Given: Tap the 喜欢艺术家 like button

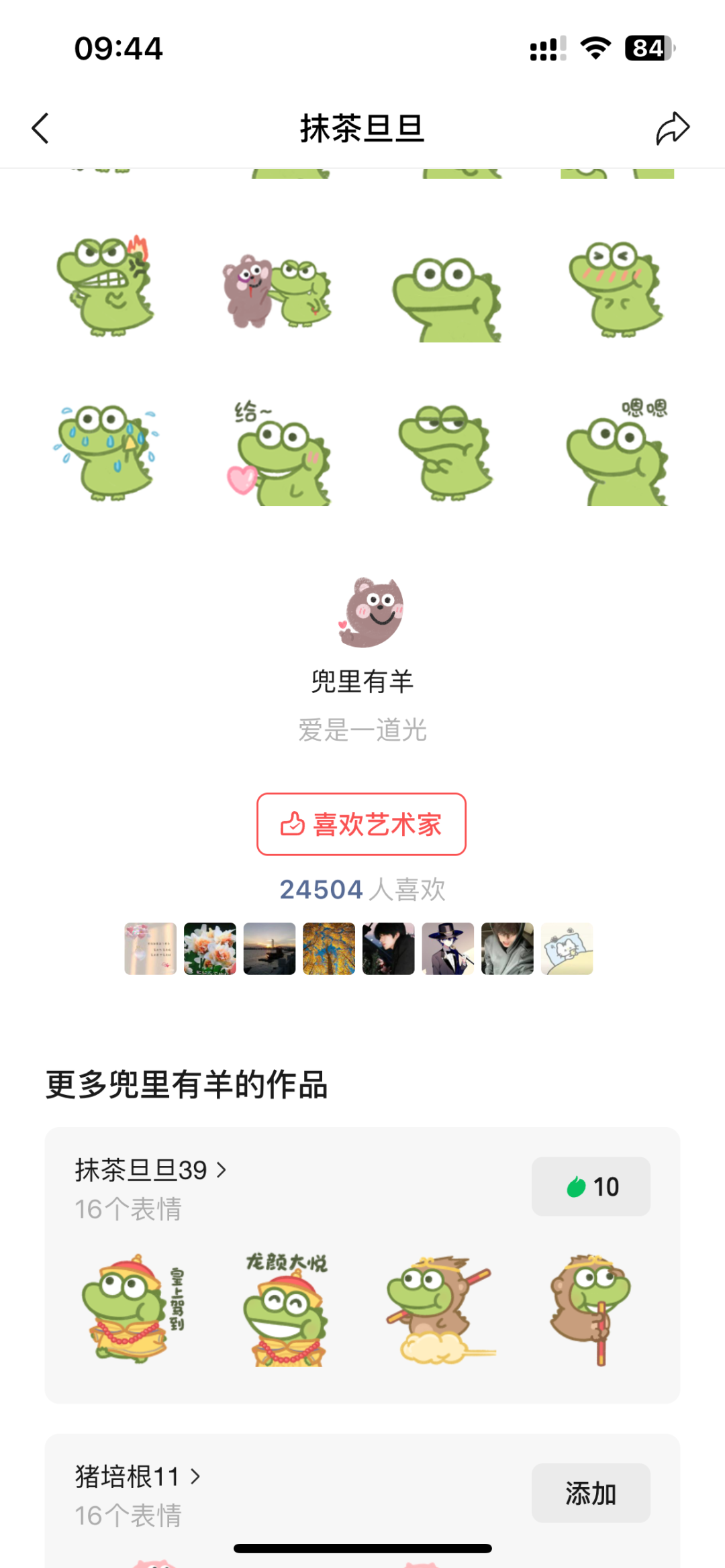Looking at the screenshot, I should coord(361,824).
